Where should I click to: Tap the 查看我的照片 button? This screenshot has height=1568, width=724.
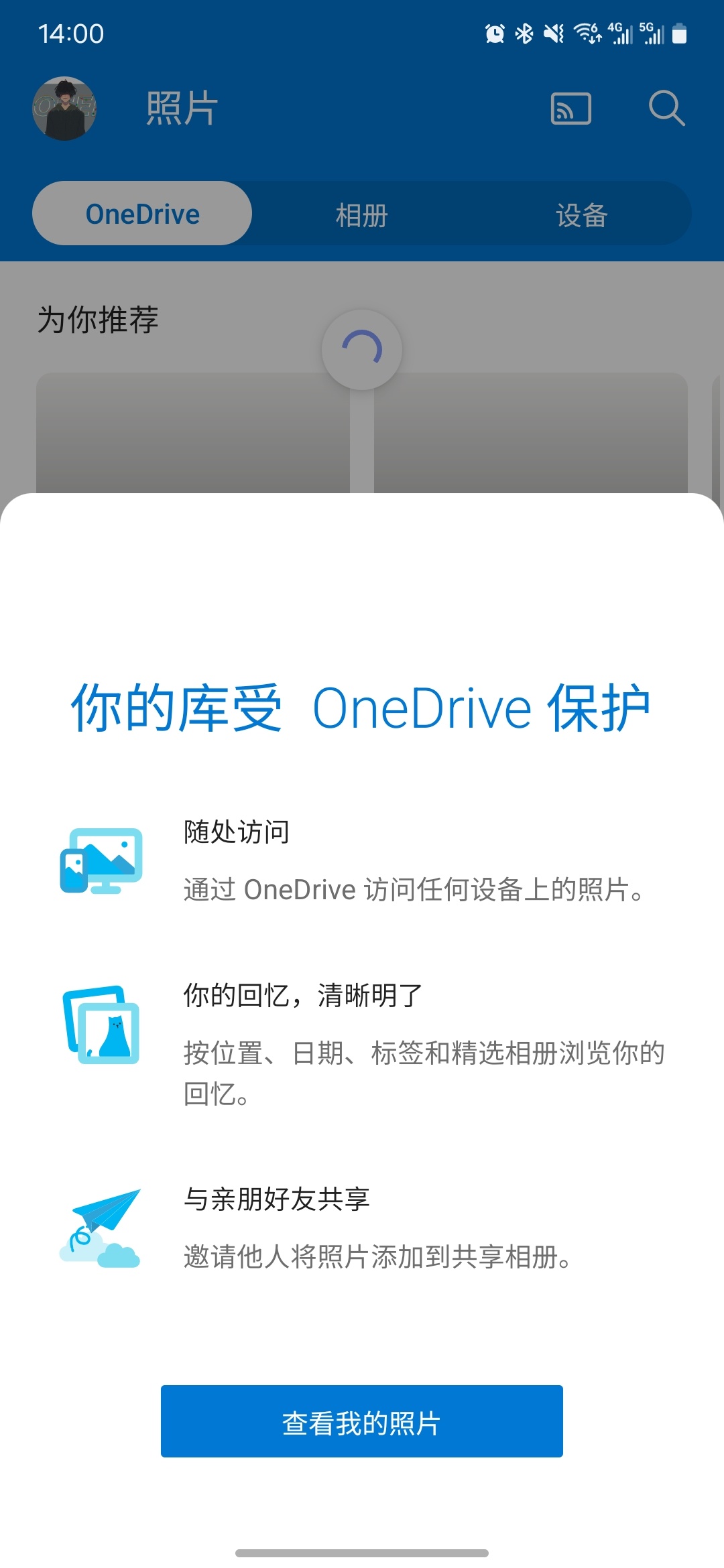tap(361, 1421)
